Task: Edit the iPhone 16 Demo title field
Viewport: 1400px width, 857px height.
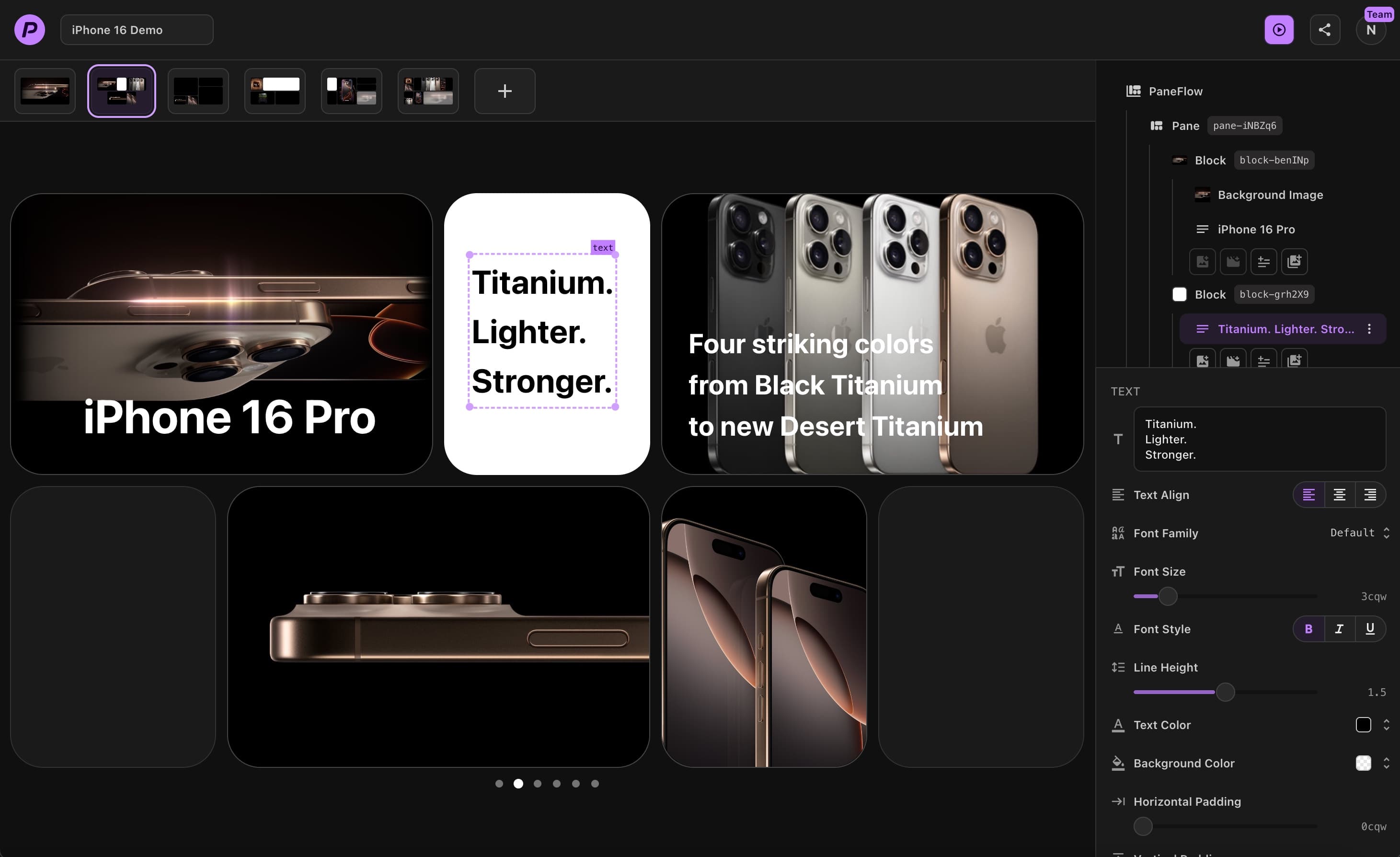Action: pyautogui.click(x=137, y=30)
